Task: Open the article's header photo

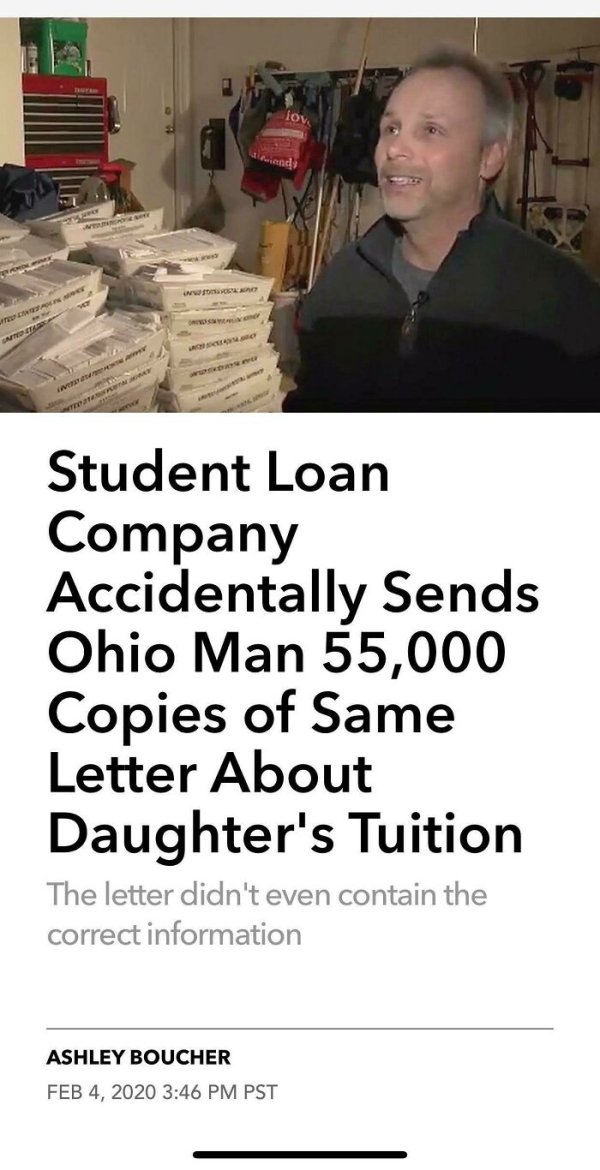Action: coord(300,214)
